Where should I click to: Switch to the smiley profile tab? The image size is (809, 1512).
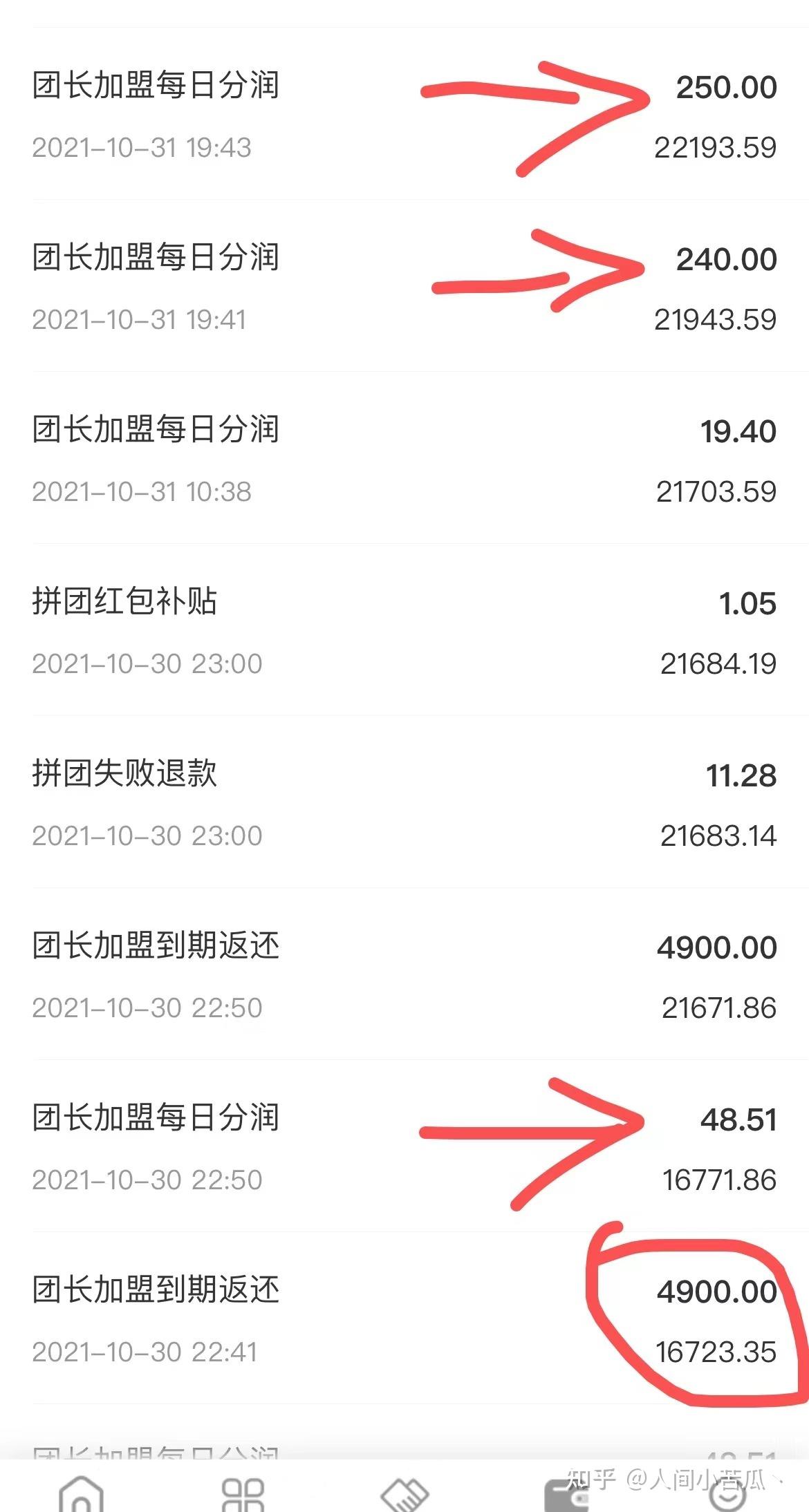coord(727,1496)
